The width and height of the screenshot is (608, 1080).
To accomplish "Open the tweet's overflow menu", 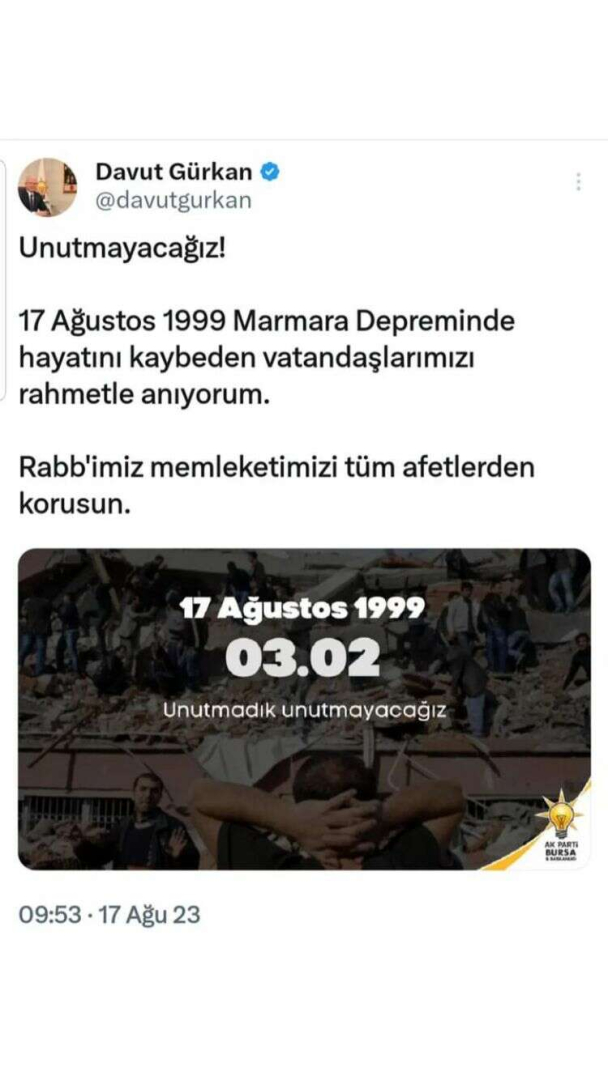I will coord(578,182).
